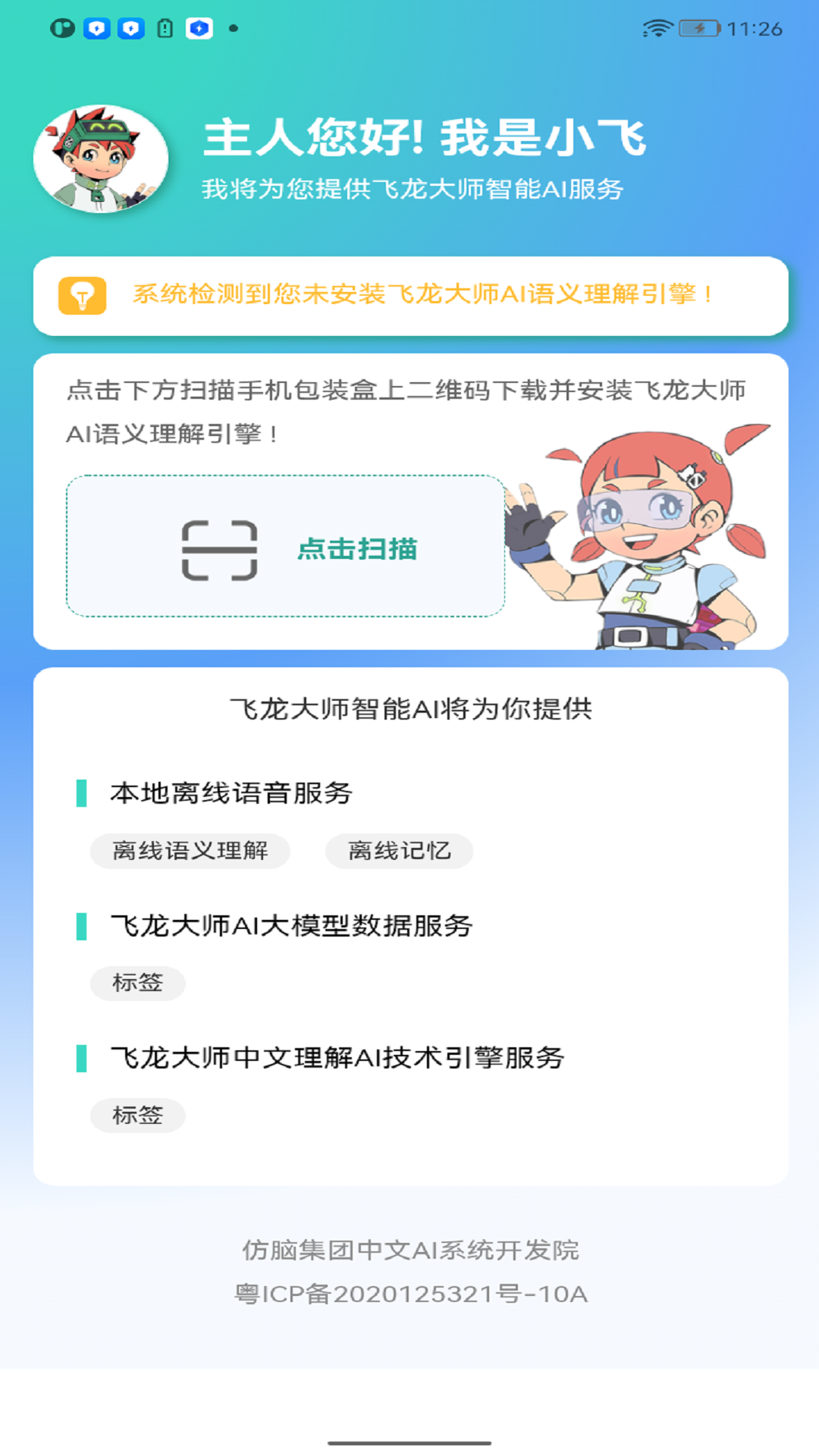
Task: Select the 离线语义理解 chip
Action: [190, 851]
